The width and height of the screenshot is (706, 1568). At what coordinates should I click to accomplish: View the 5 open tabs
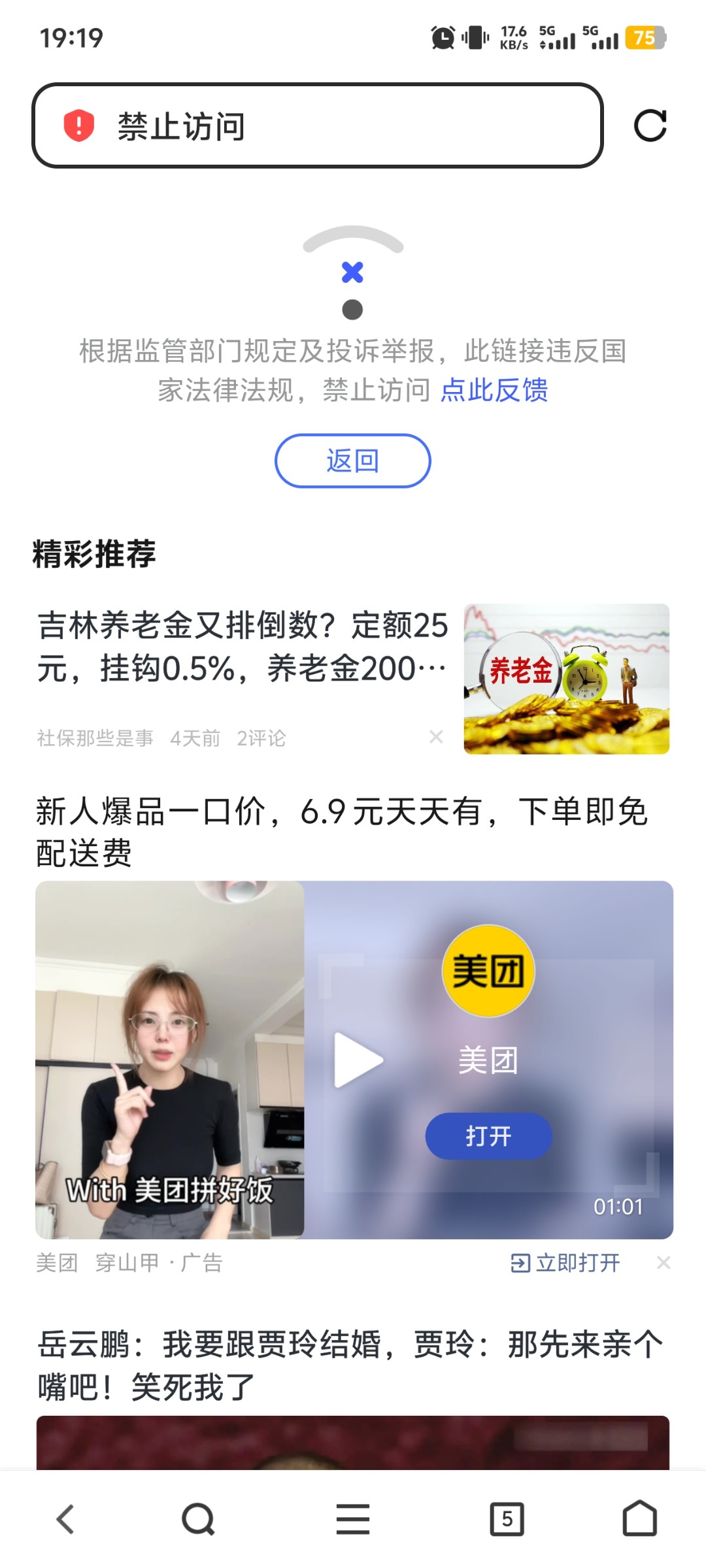[x=507, y=1519]
